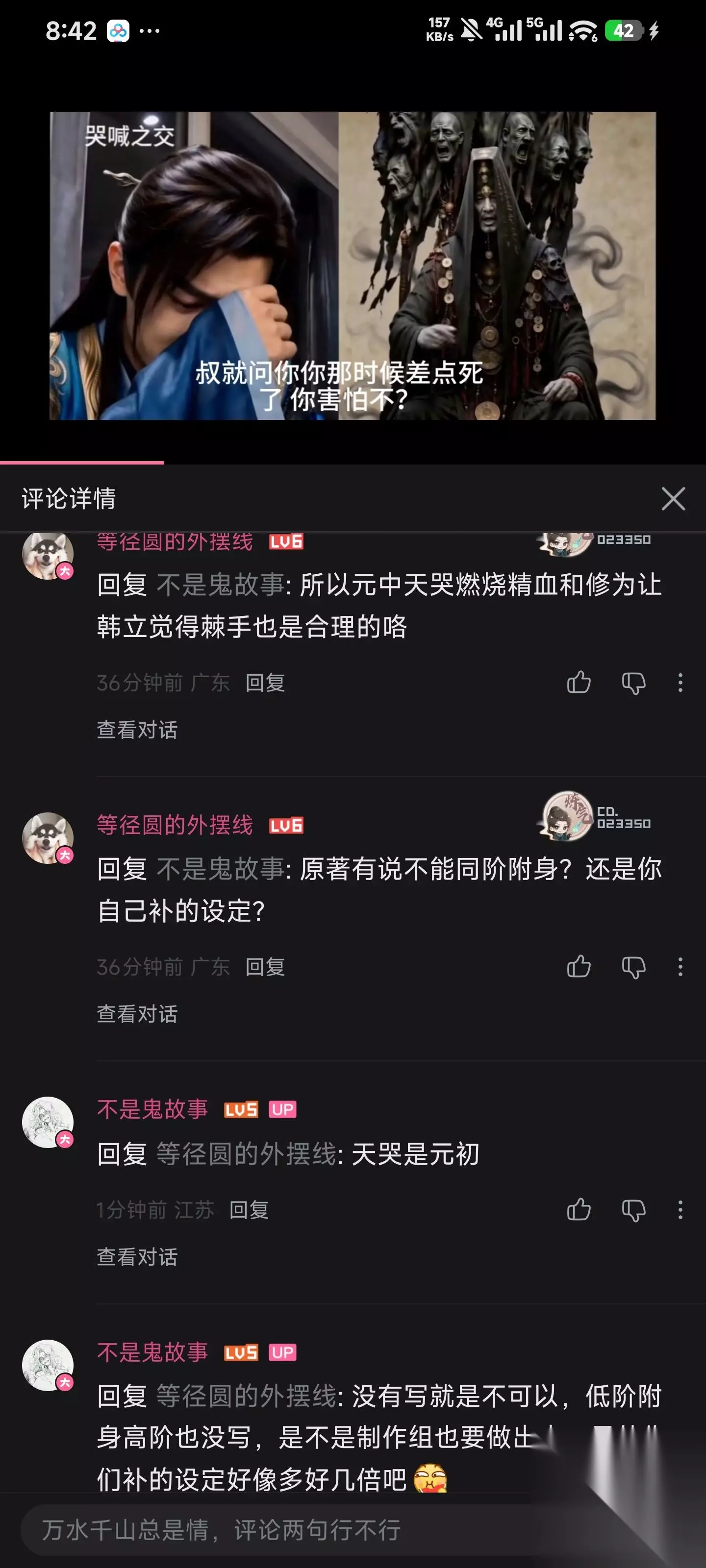Reply to the comment about 韩立觉得棘手

point(265,683)
